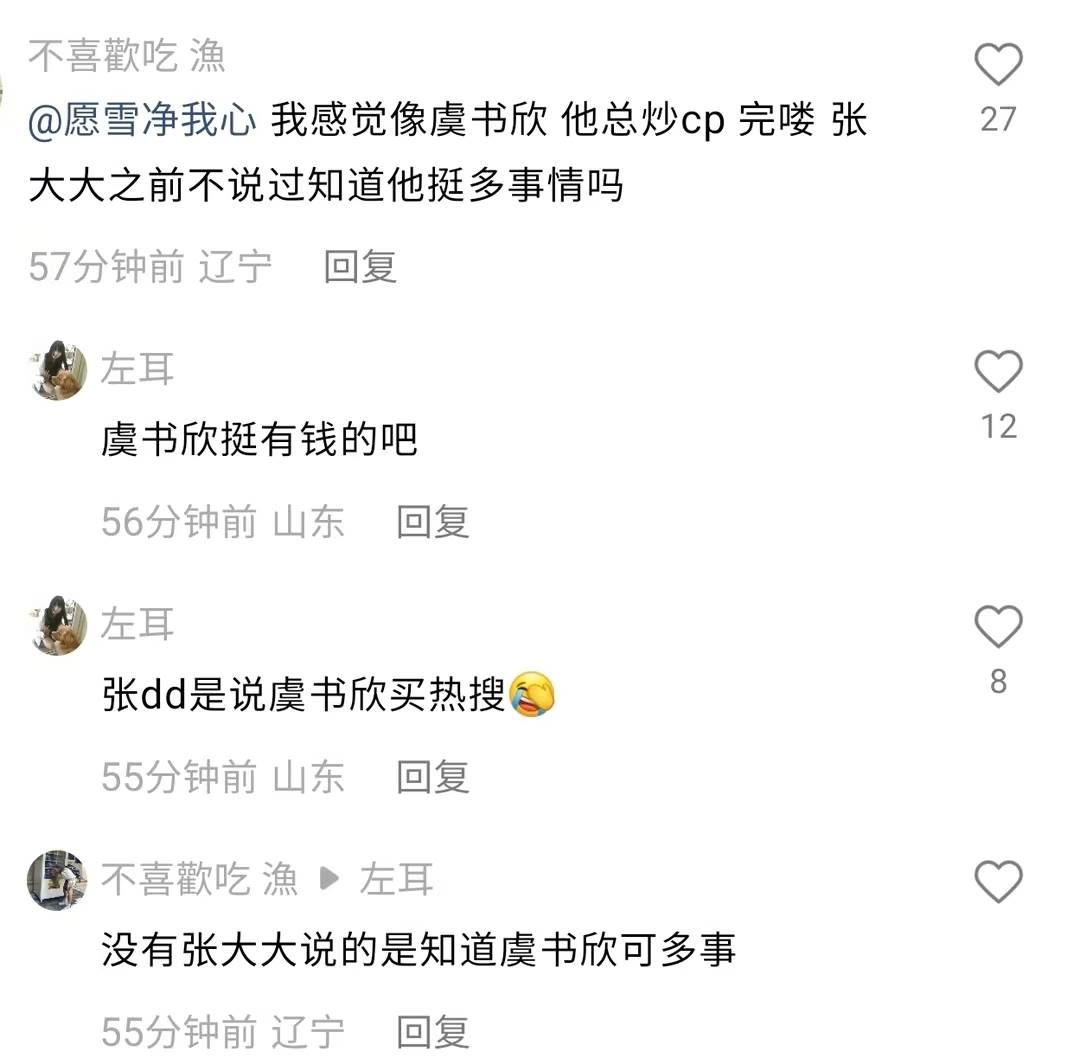Like the comment 没有张大大说的是知道虞书欣可多事
The height and width of the screenshot is (1058, 1080).
pyautogui.click(x=998, y=883)
